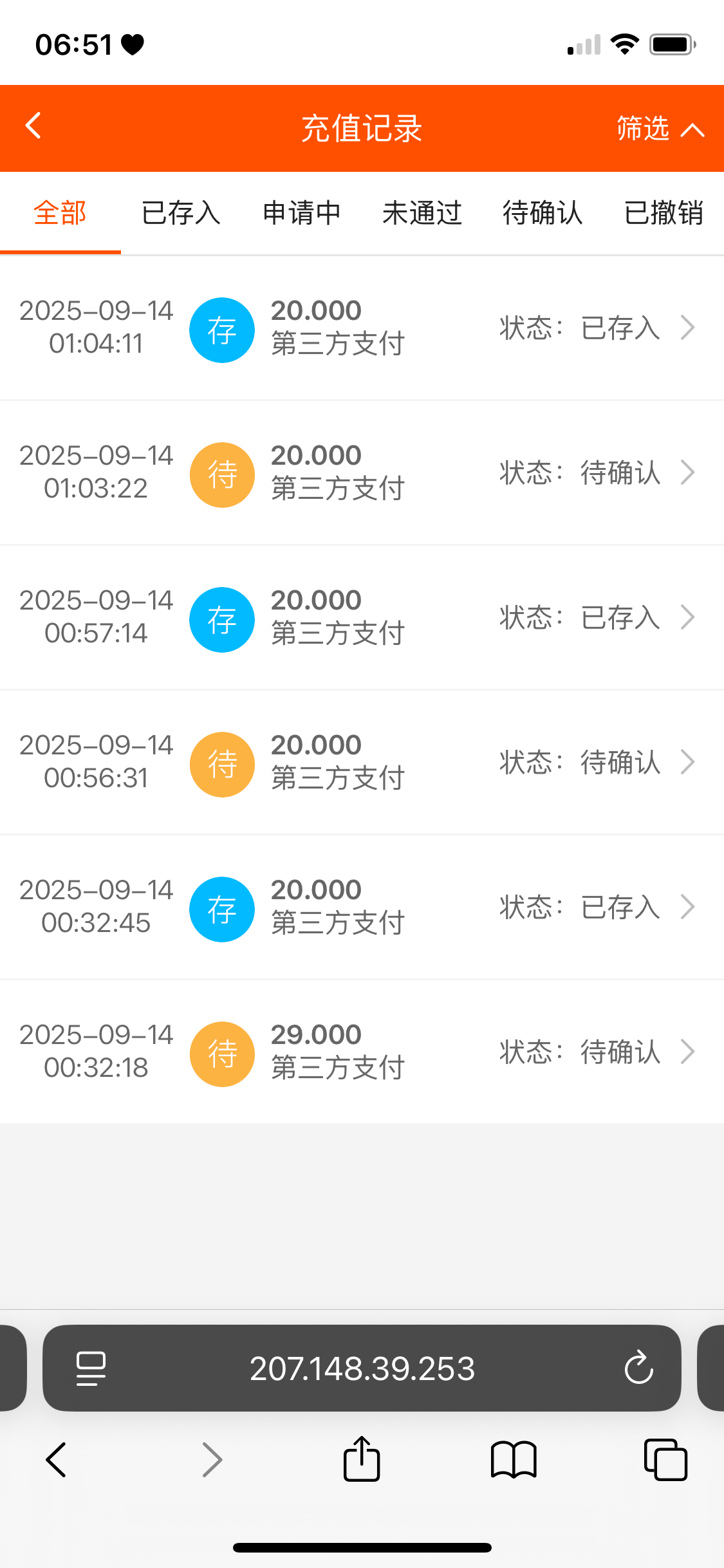Expand details of the 01:04:11 deposit record

click(687, 329)
